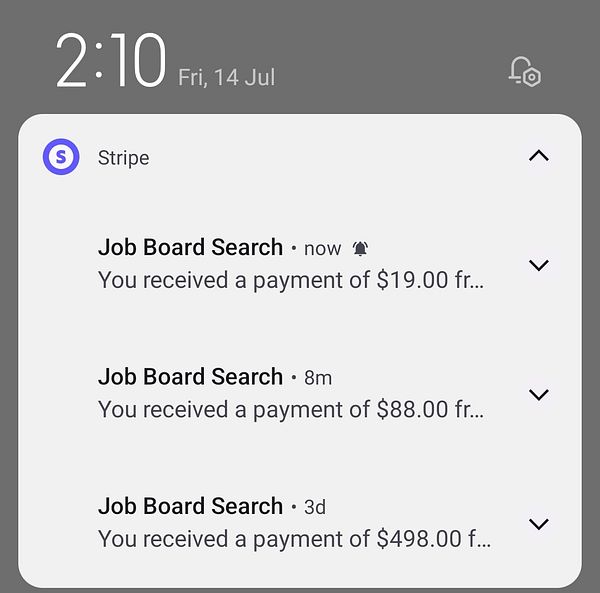
Task: Expand the $19.00 payment notification
Action: point(538,265)
